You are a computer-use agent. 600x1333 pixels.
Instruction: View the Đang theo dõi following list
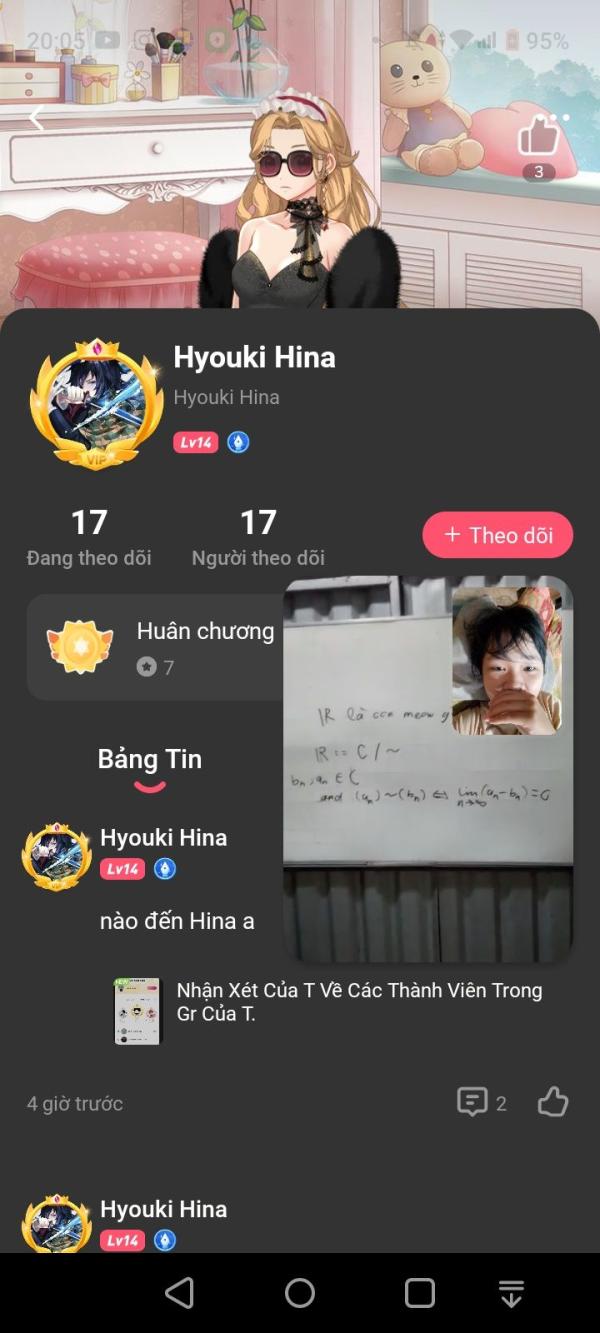tap(89, 537)
